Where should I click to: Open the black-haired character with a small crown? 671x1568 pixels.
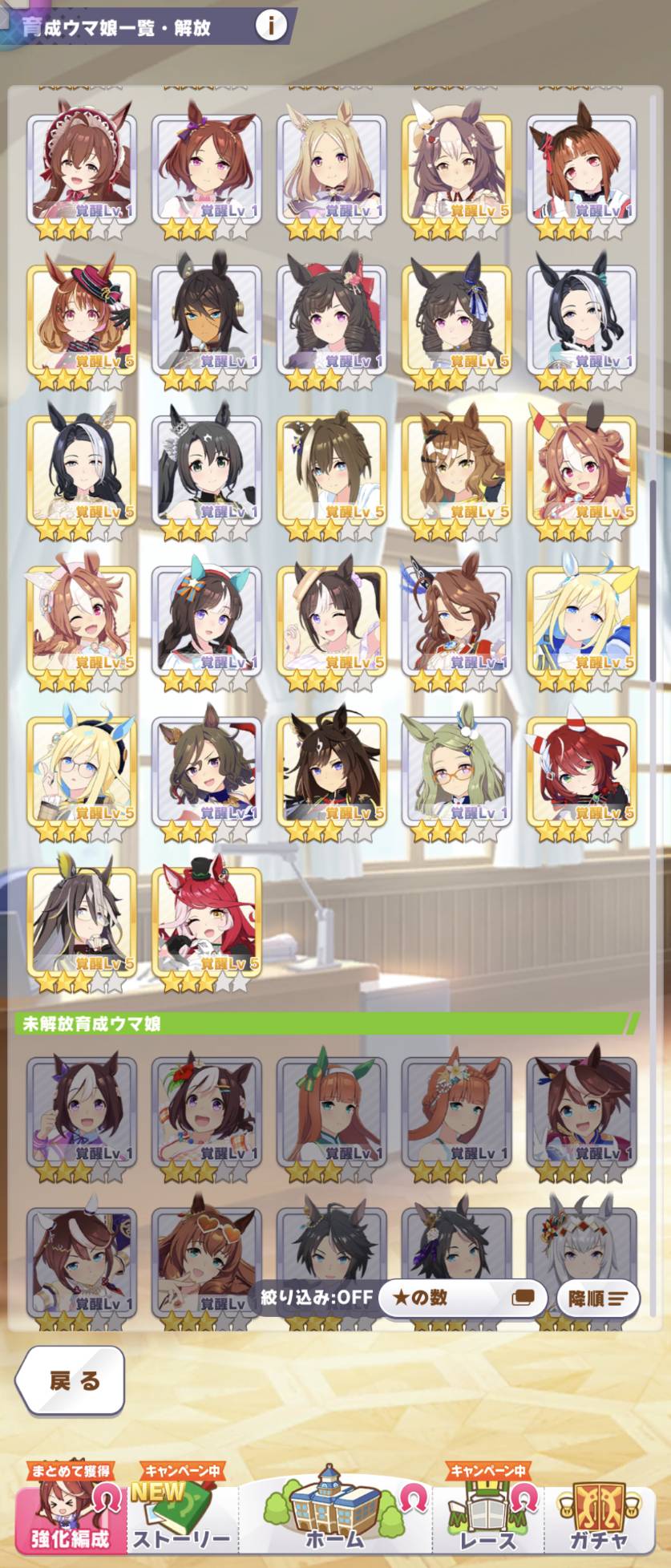[207, 469]
